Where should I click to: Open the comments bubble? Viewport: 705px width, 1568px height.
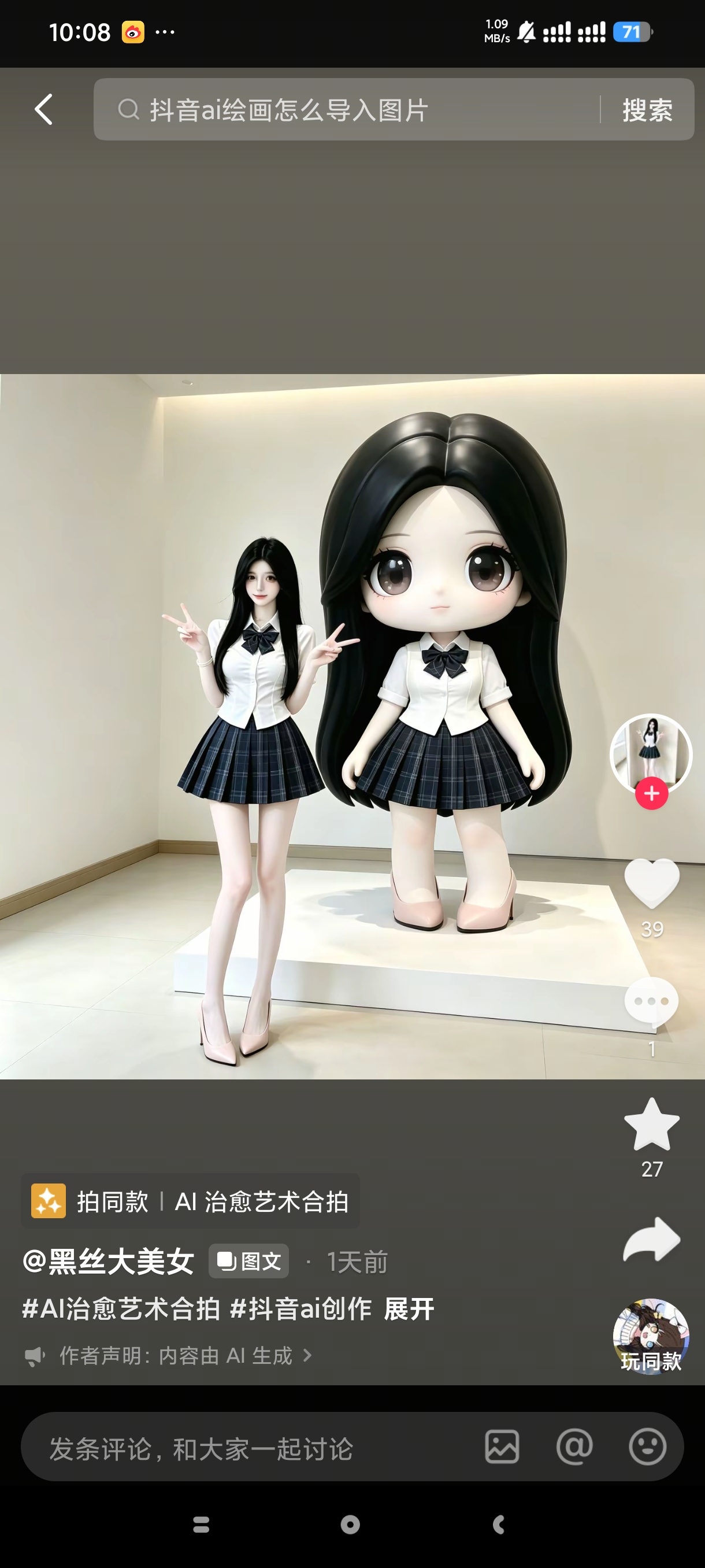(651, 1002)
